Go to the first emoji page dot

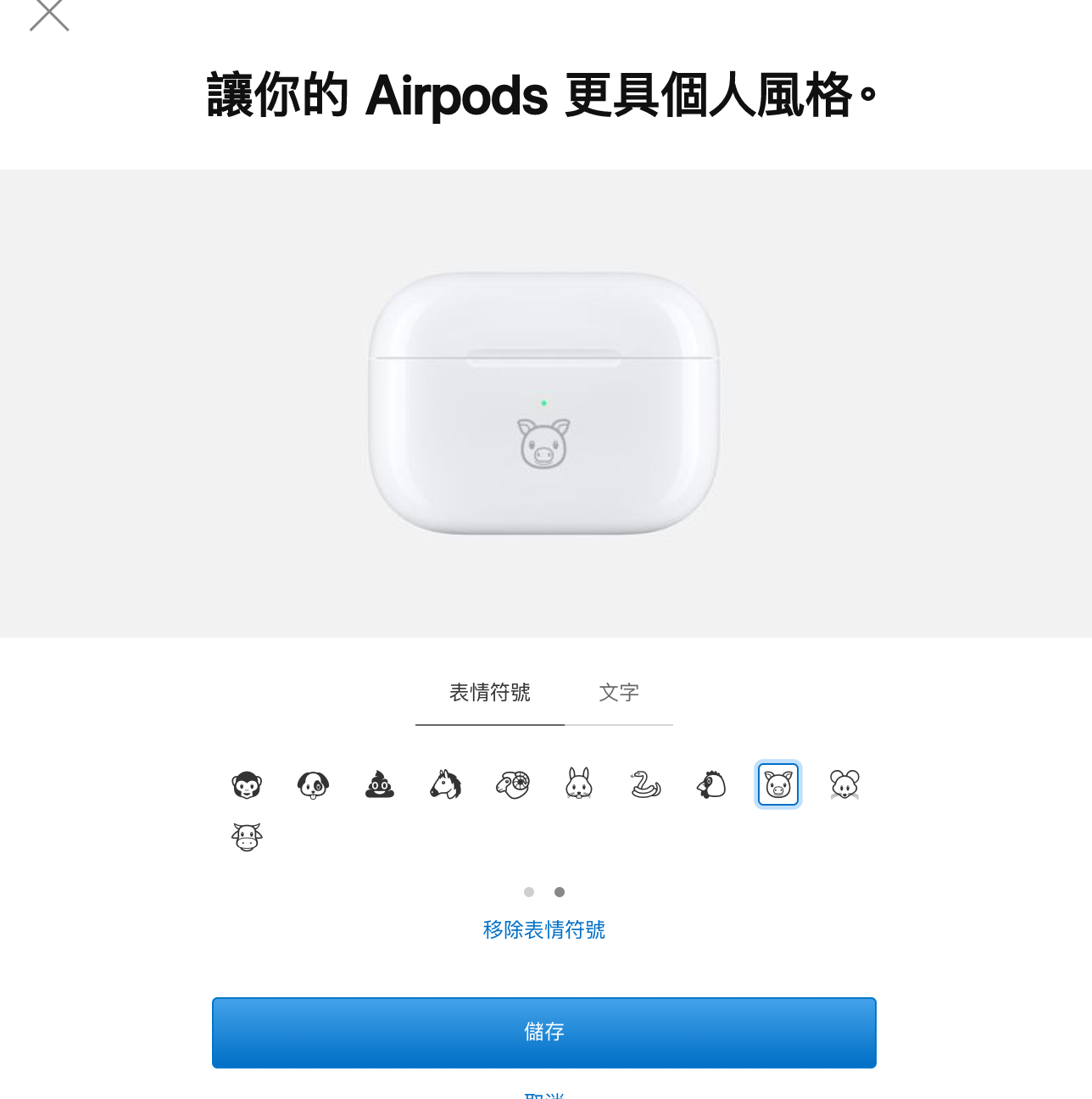(529, 892)
